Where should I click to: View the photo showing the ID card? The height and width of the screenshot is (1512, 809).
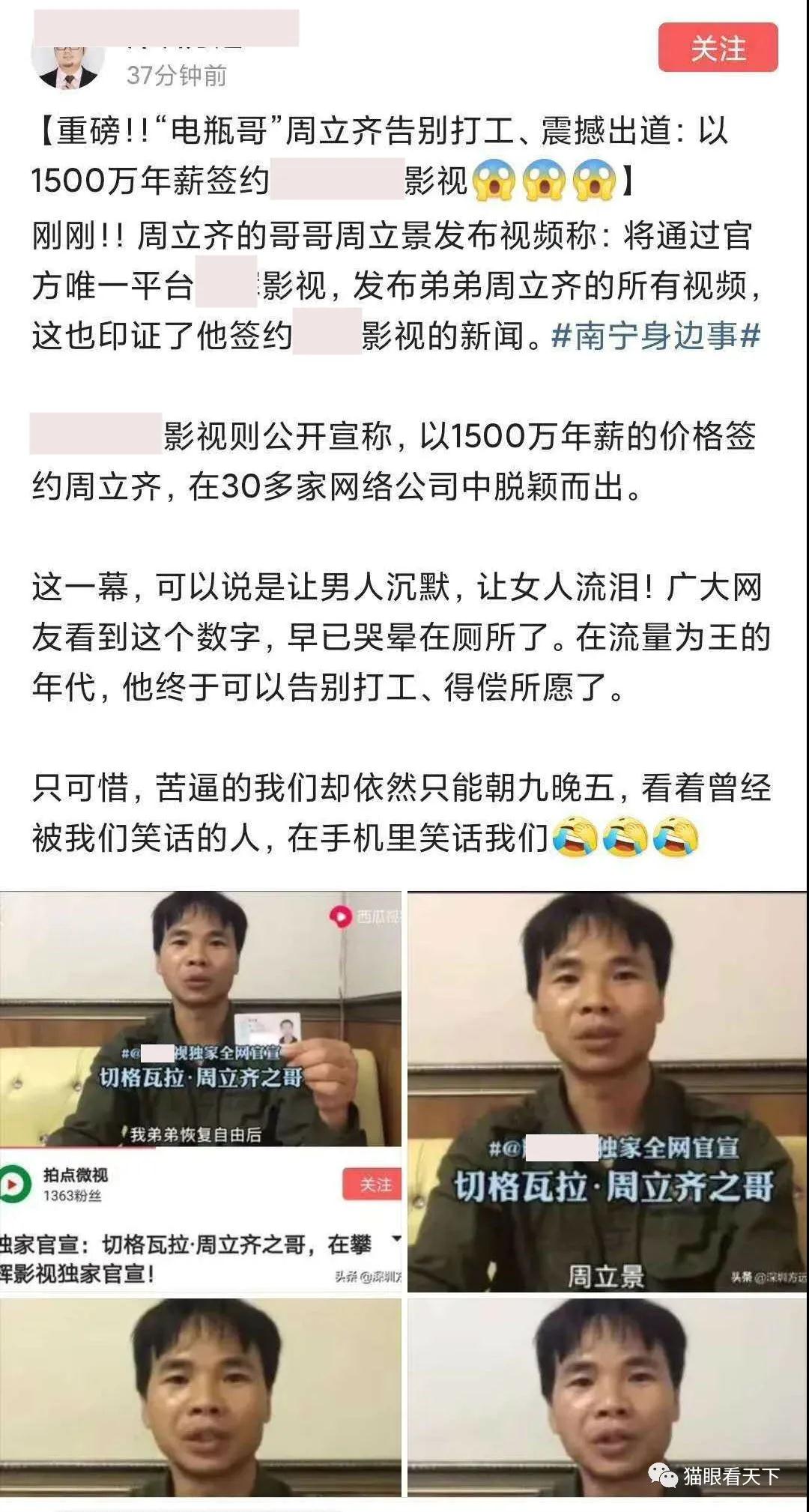point(201,1019)
